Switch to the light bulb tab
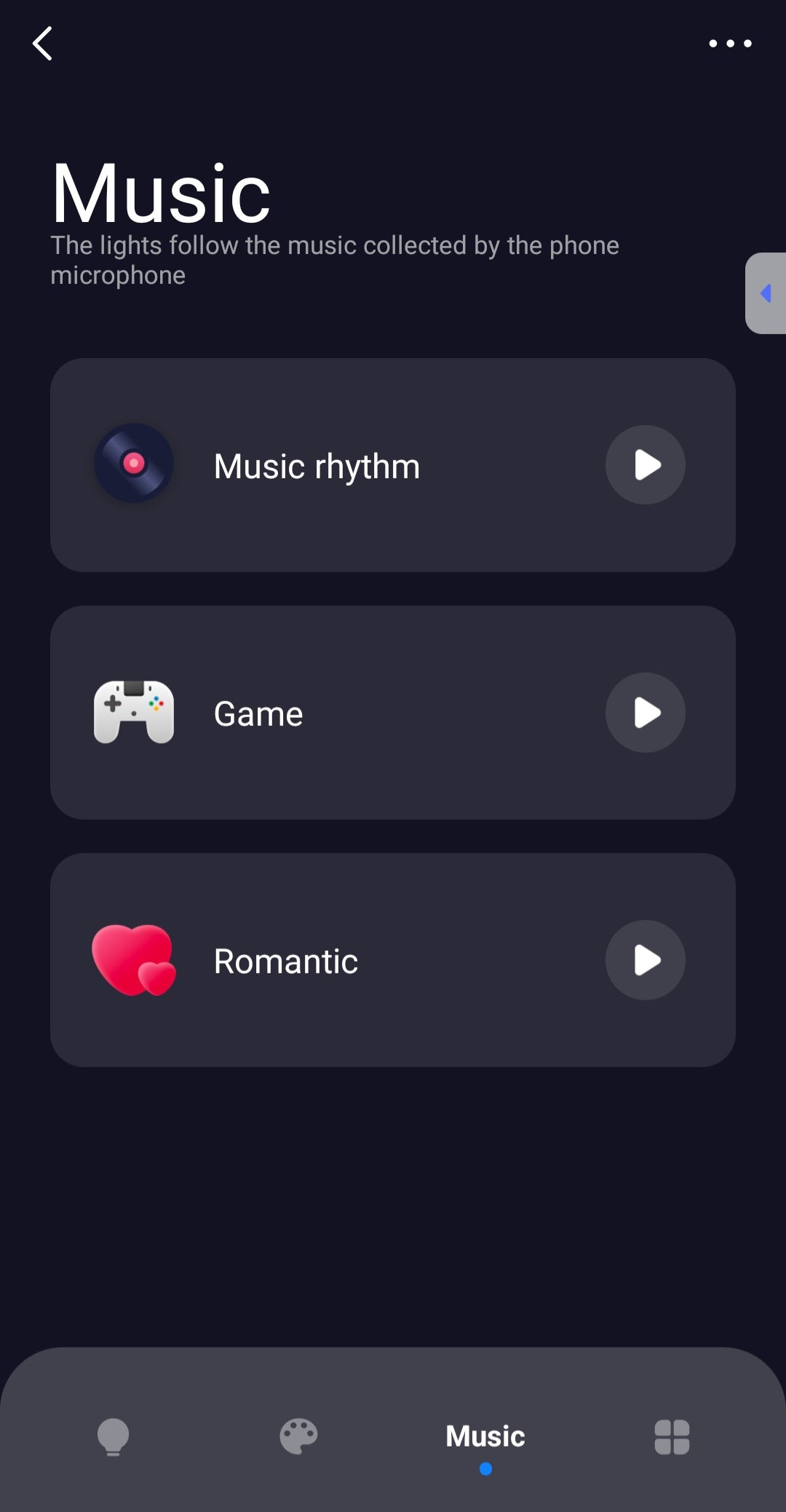786x1512 pixels. [113, 1436]
